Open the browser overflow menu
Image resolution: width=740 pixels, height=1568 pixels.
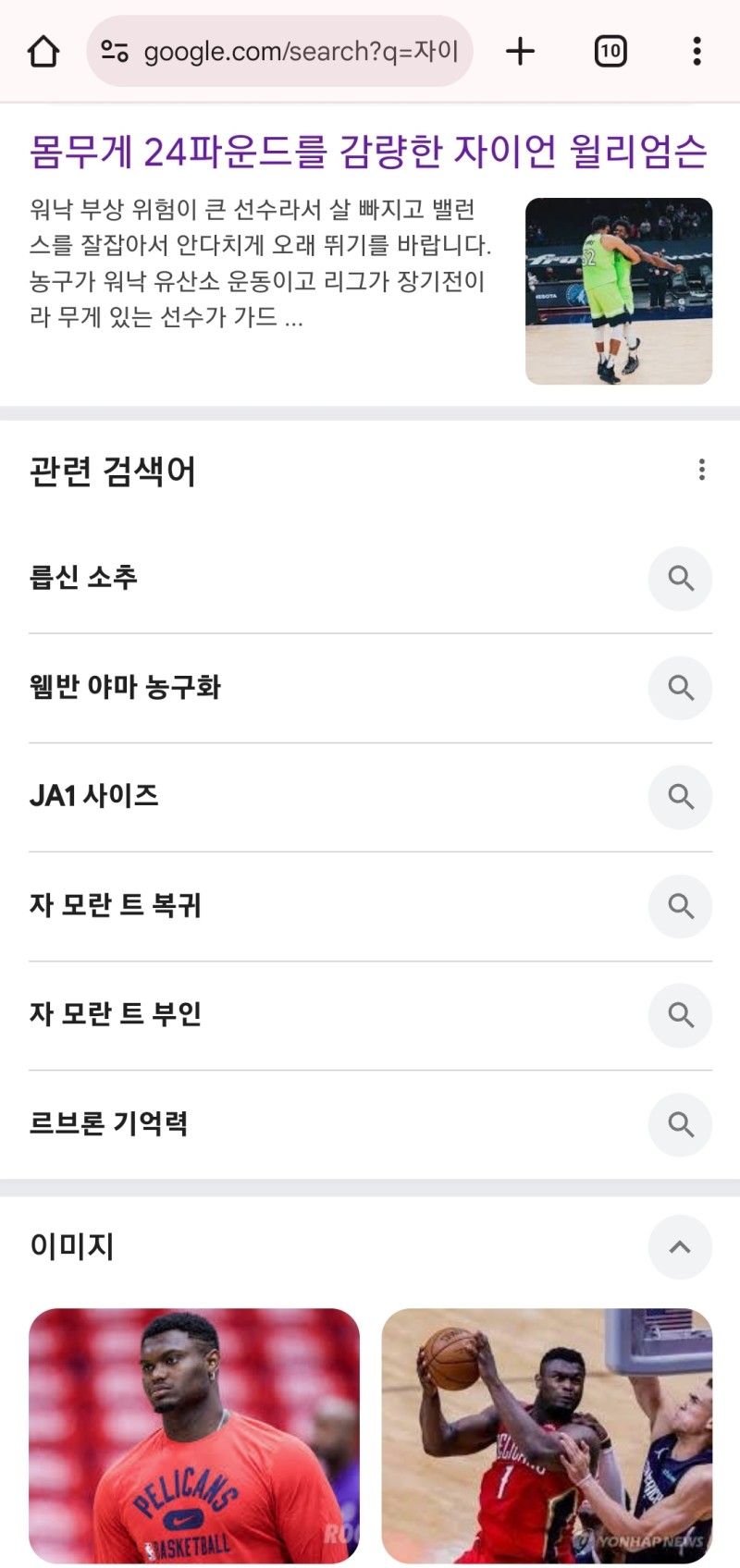(697, 51)
